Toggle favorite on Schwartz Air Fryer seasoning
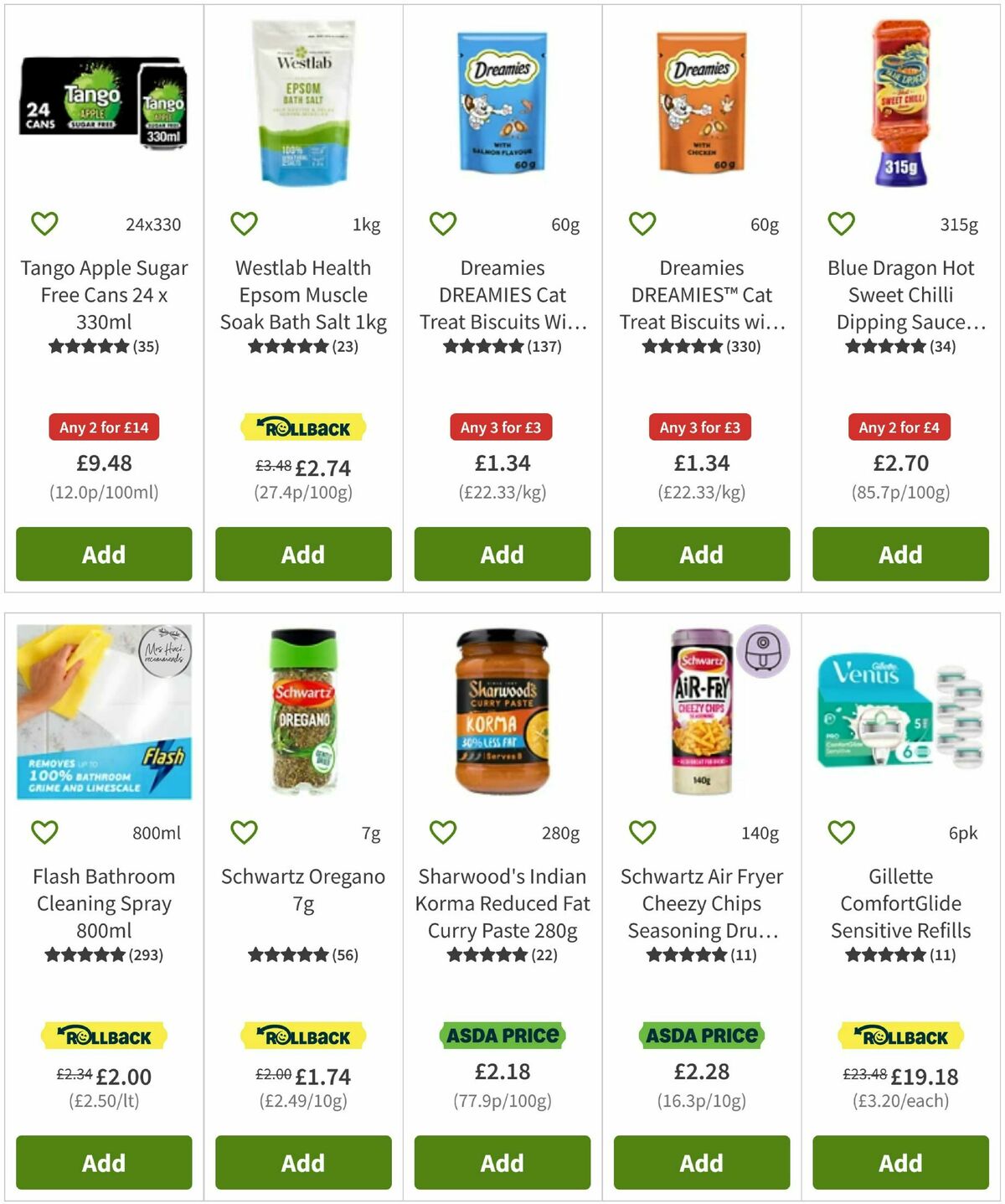The image size is (1005, 1204). pyautogui.click(x=641, y=832)
